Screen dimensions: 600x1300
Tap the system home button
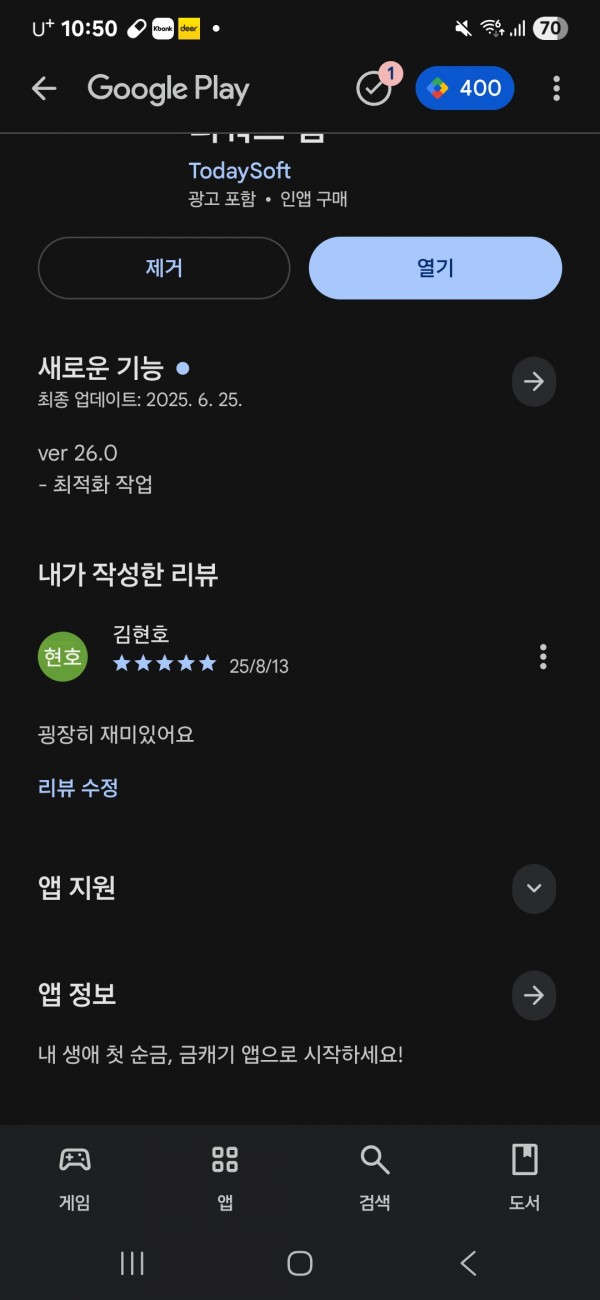(300, 1263)
